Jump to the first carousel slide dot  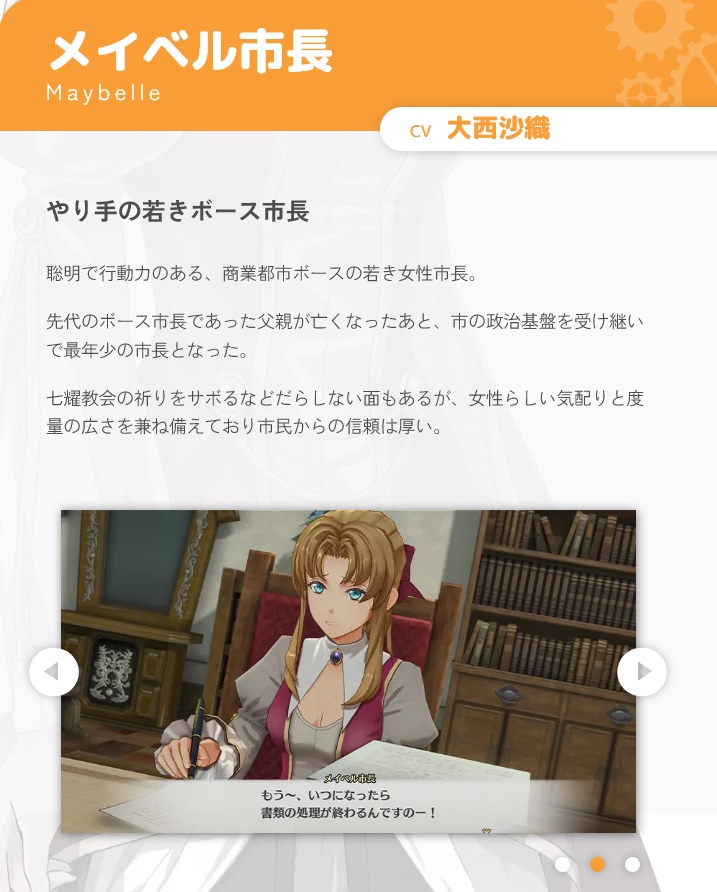[x=563, y=864]
